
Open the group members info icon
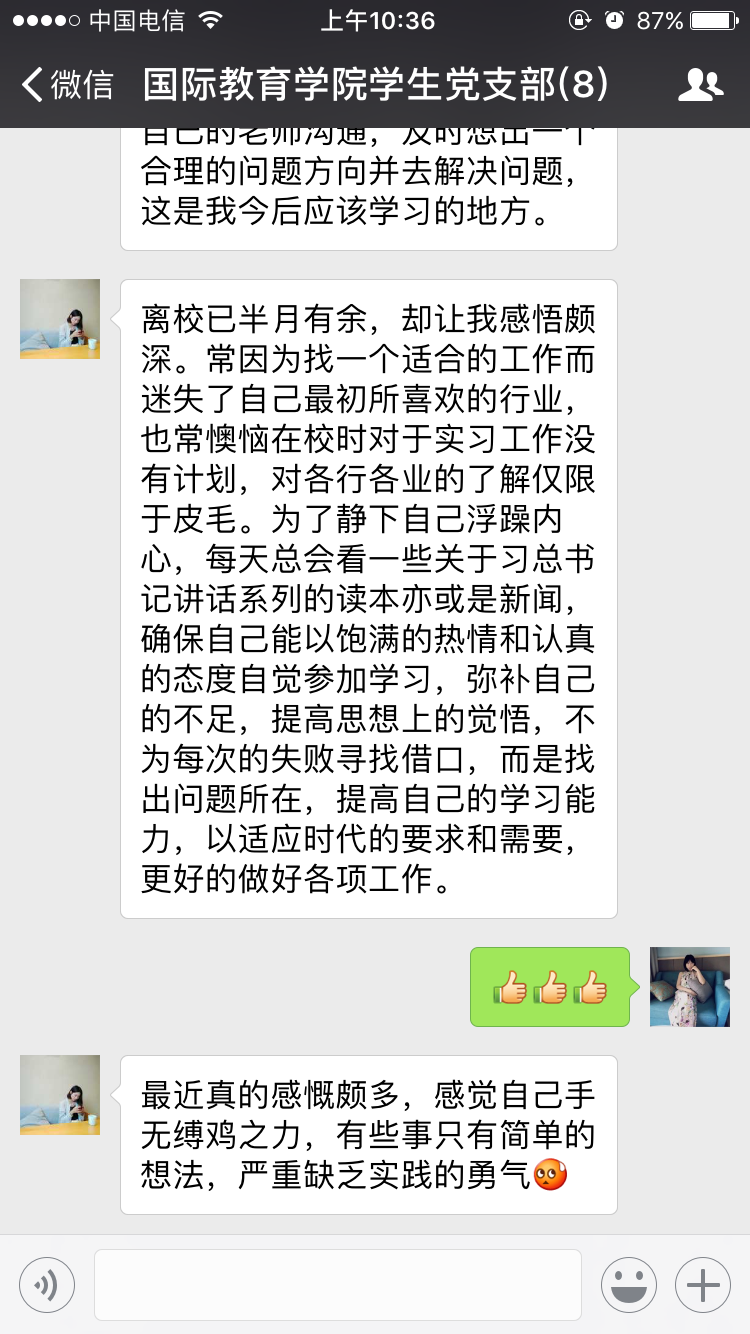[x=700, y=85]
